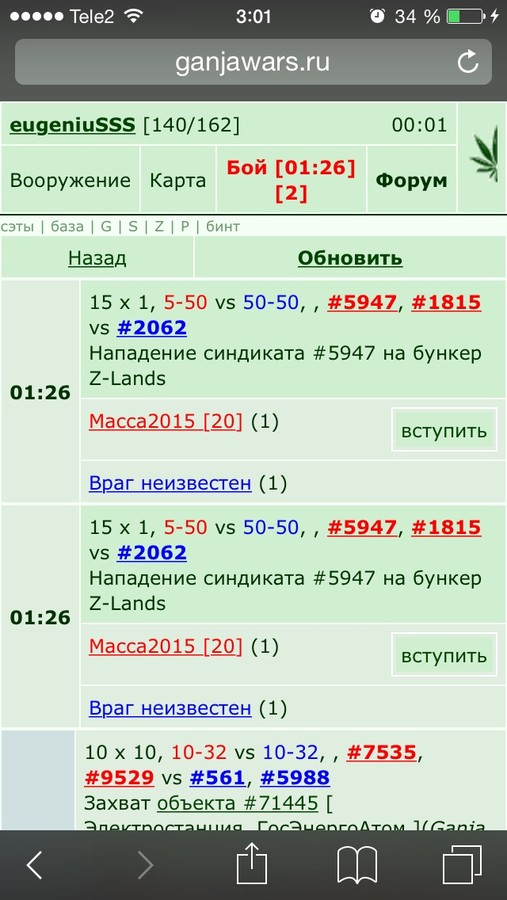This screenshot has height=900, width=507.
Task: Show open Safari tabs
Action: click(462, 865)
